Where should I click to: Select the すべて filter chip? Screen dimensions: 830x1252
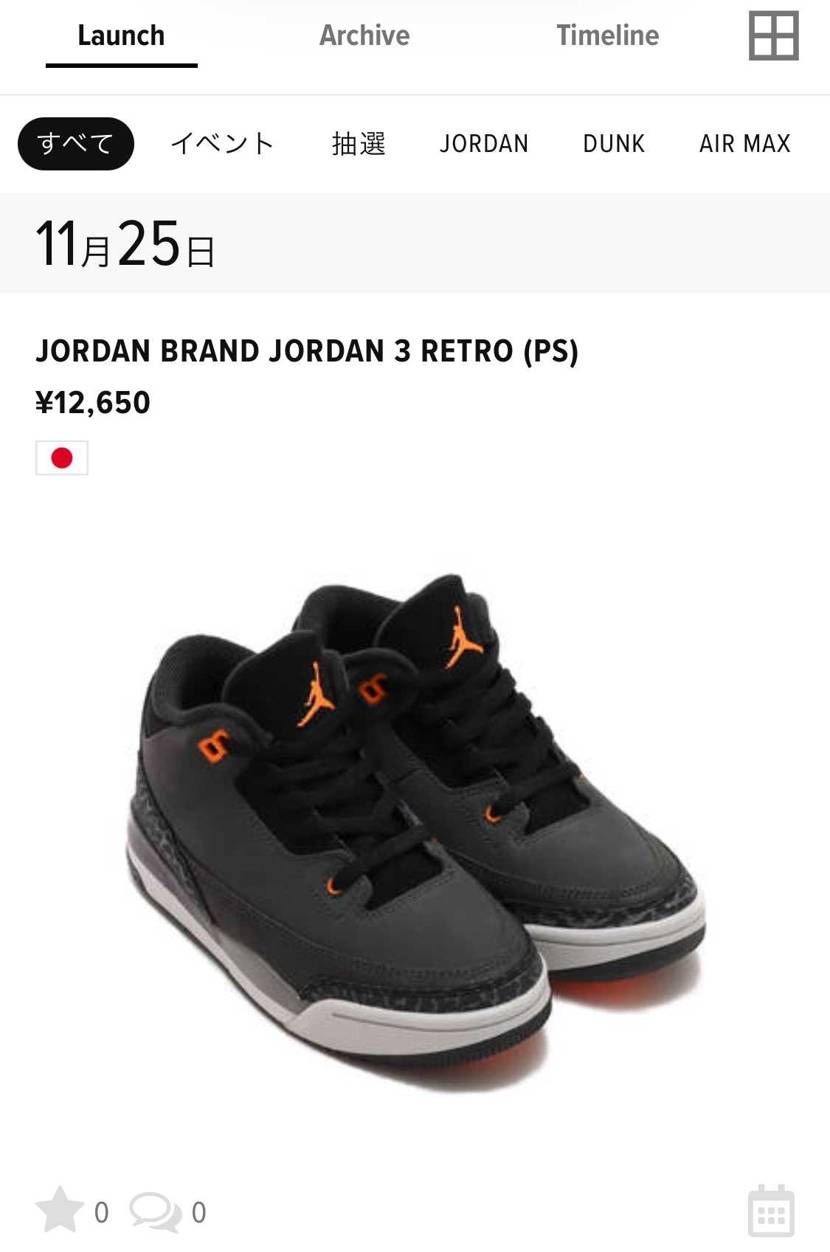point(75,144)
